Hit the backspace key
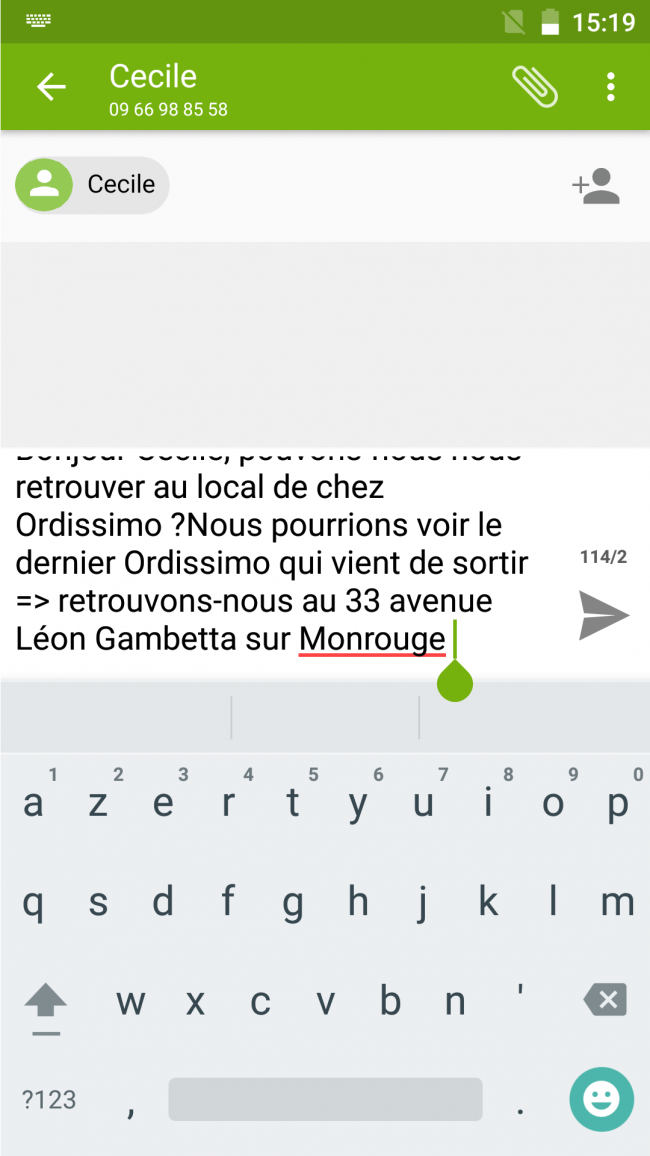Image resolution: width=650 pixels, height=1156 pixels. point(604,999)
